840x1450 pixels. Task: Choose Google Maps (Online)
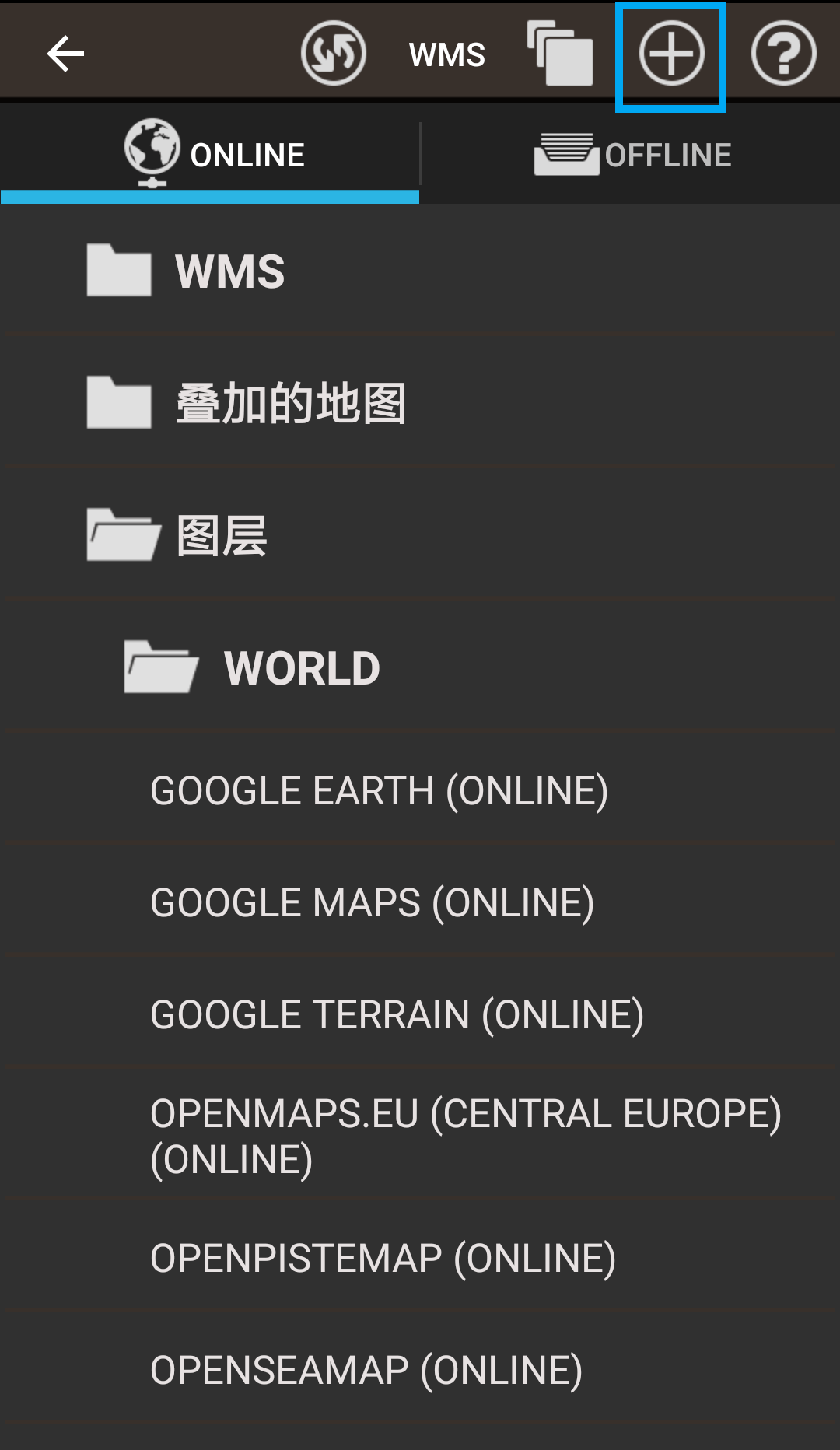372,902
